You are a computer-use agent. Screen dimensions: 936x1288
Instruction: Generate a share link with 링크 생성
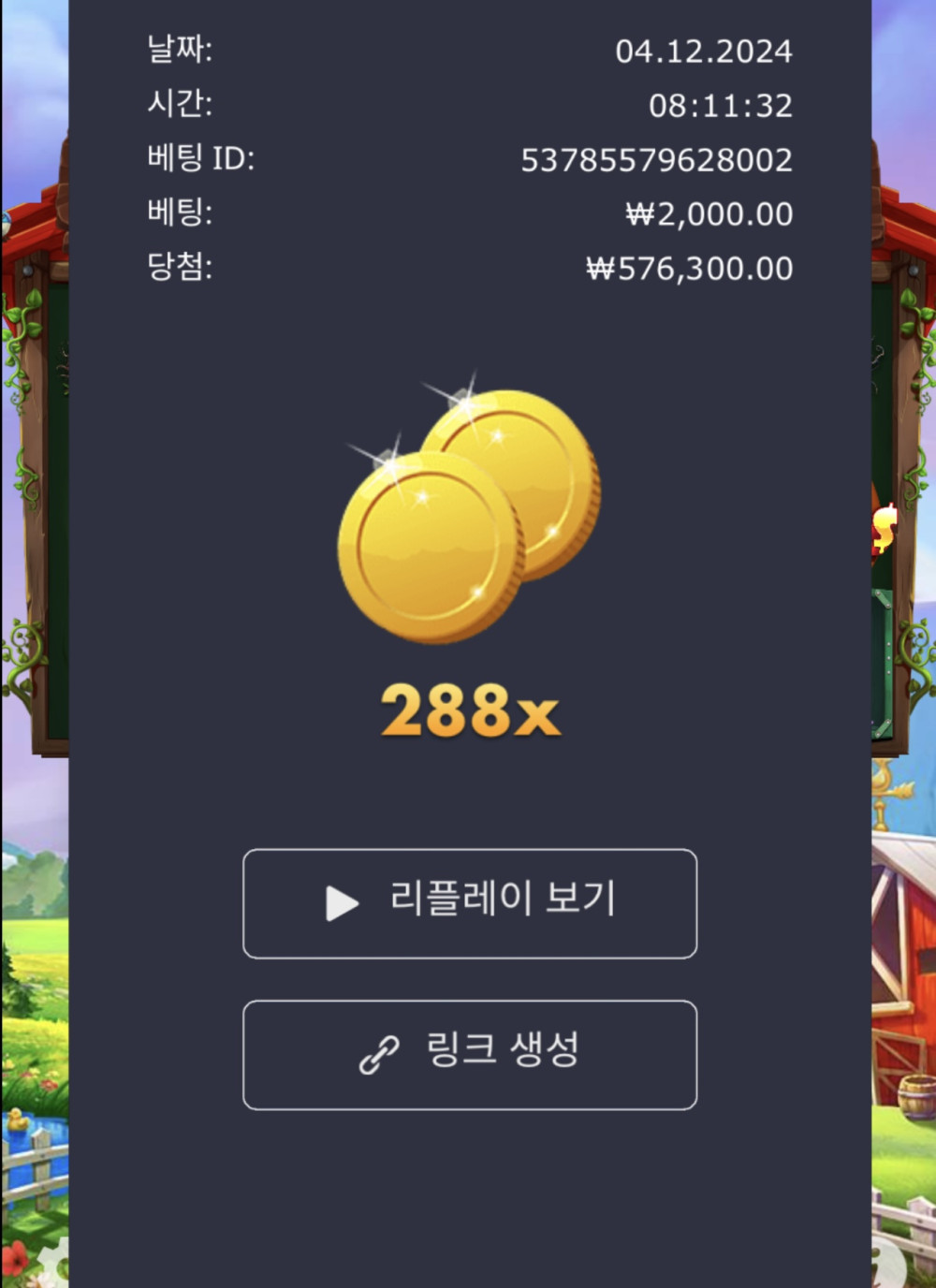click(x=470, y=1054)
